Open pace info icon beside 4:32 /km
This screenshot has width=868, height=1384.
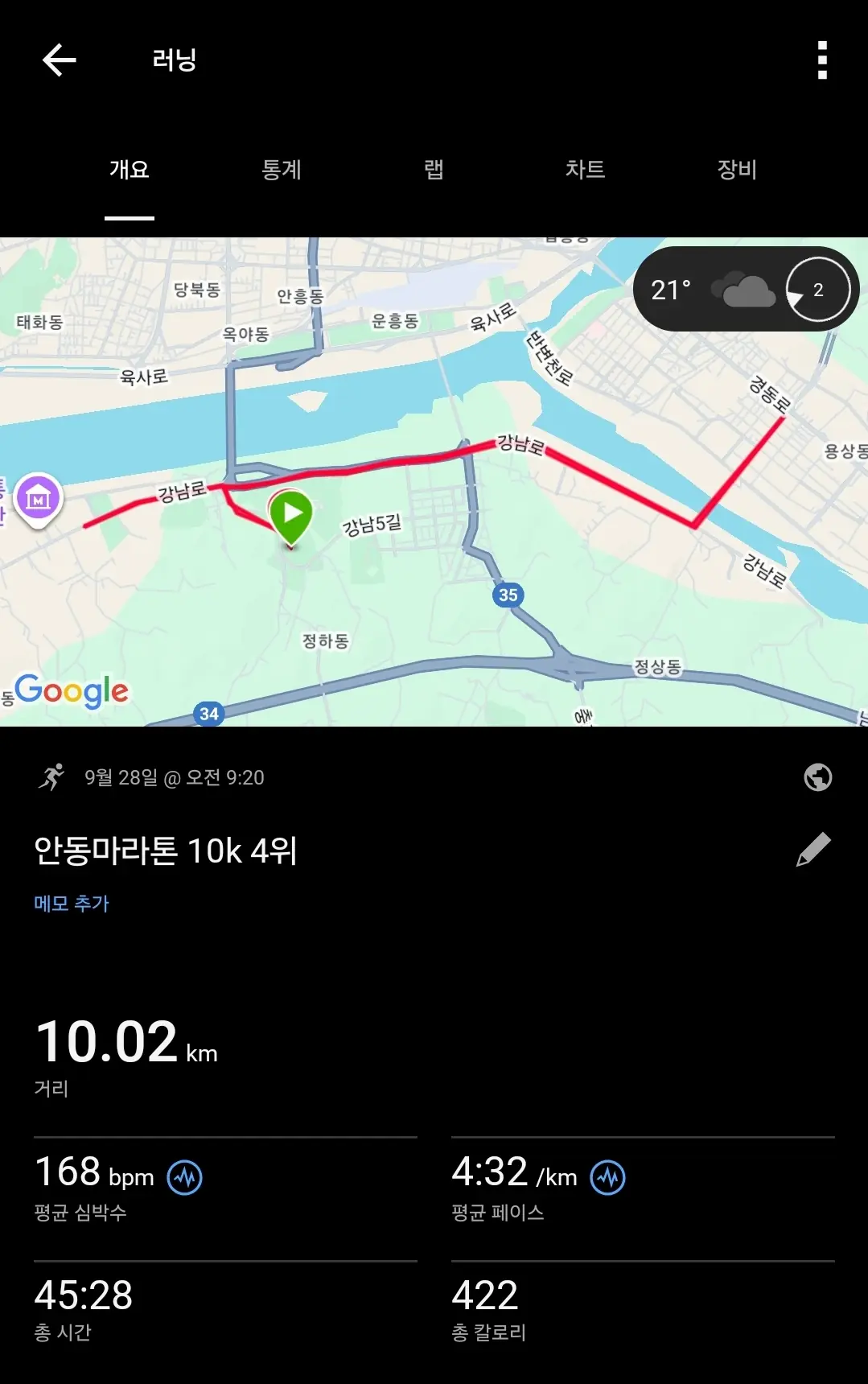(607, 1178)
